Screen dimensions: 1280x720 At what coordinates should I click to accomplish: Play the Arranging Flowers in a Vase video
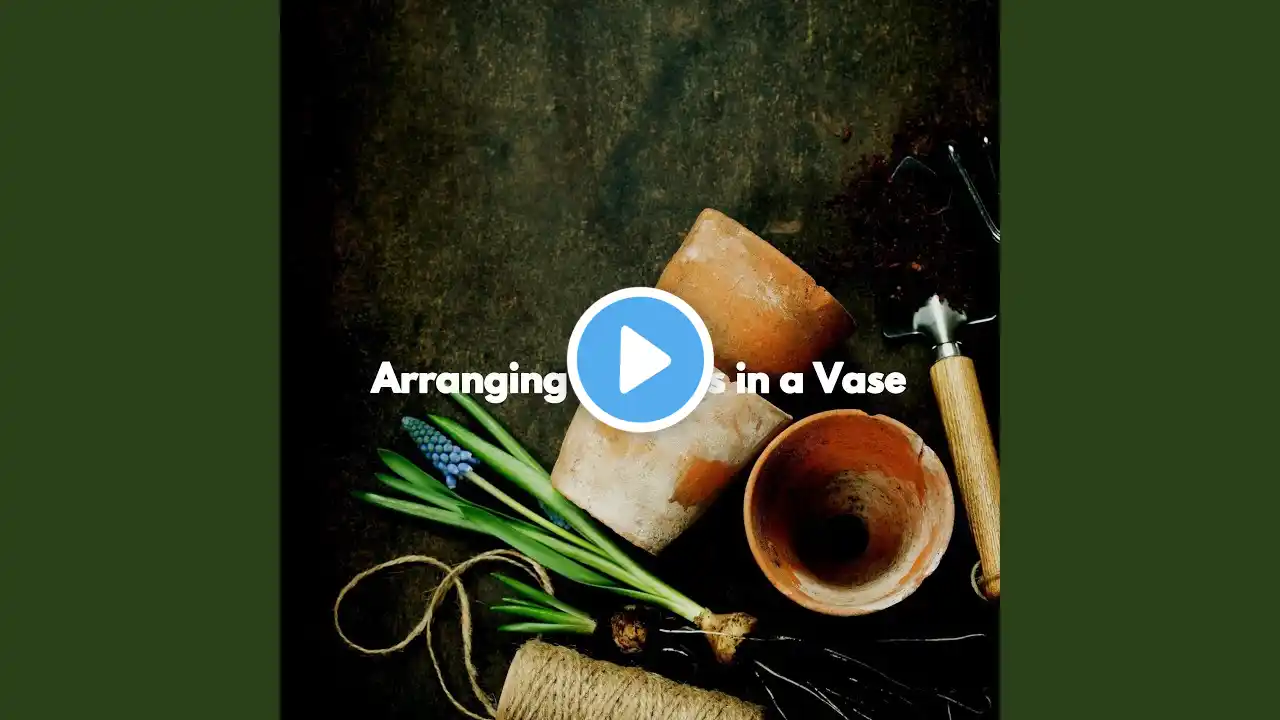click(640, 360)
